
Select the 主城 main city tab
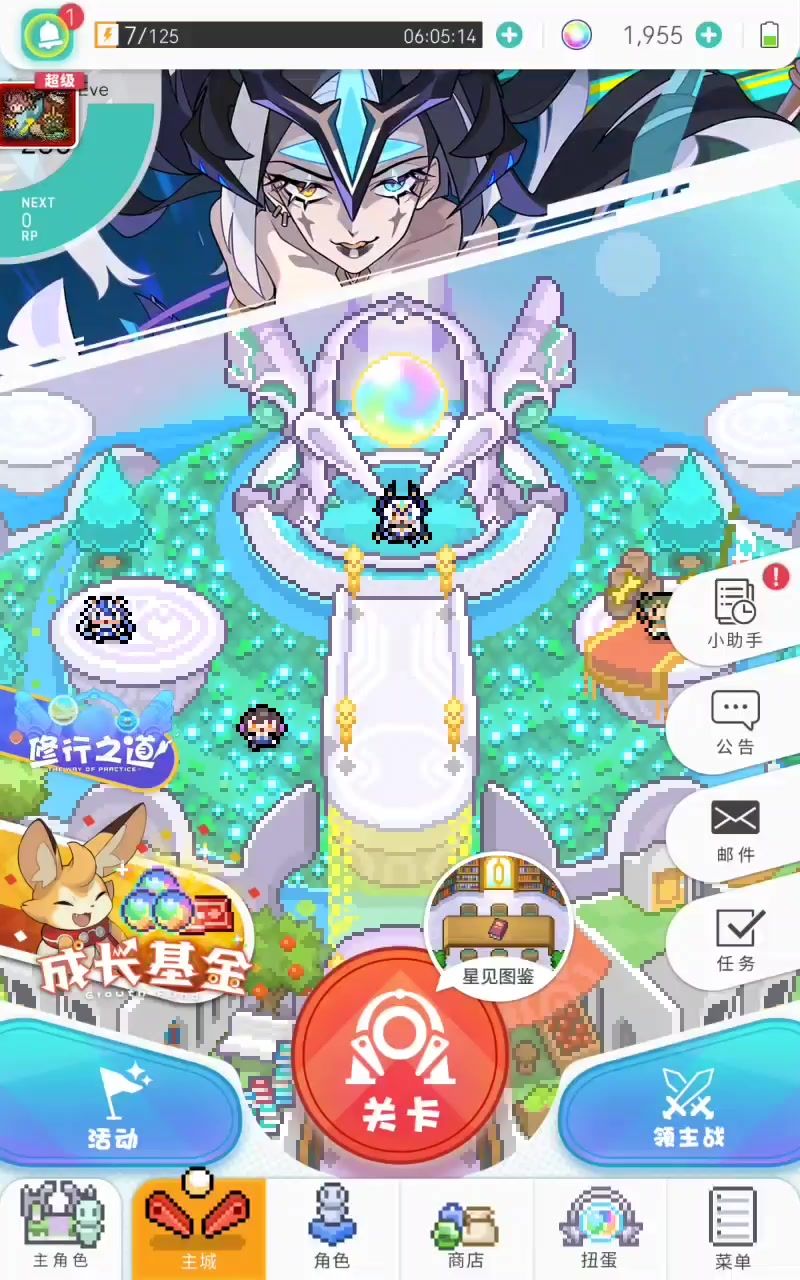point(198,1228)
